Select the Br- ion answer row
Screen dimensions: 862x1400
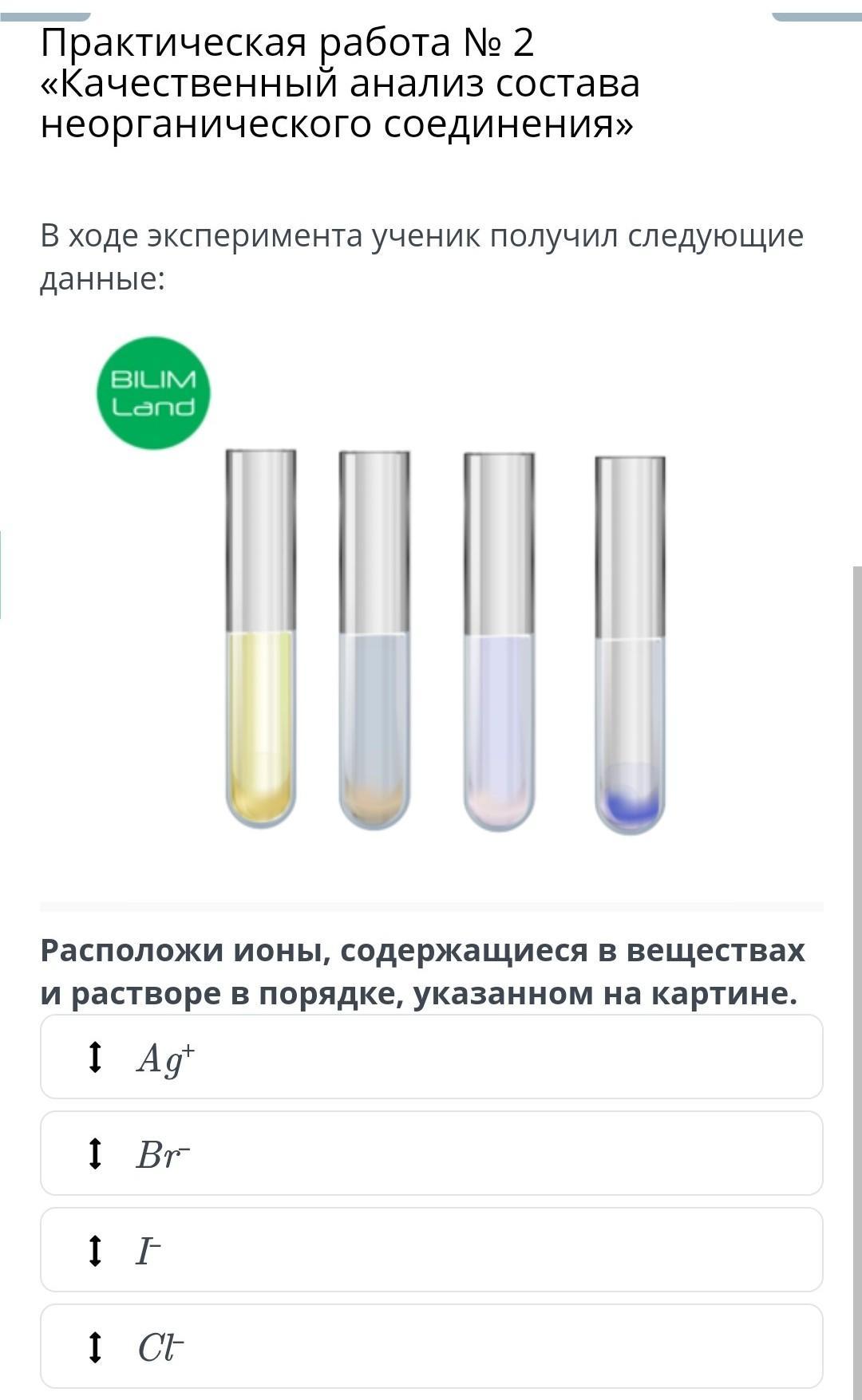431,1154
